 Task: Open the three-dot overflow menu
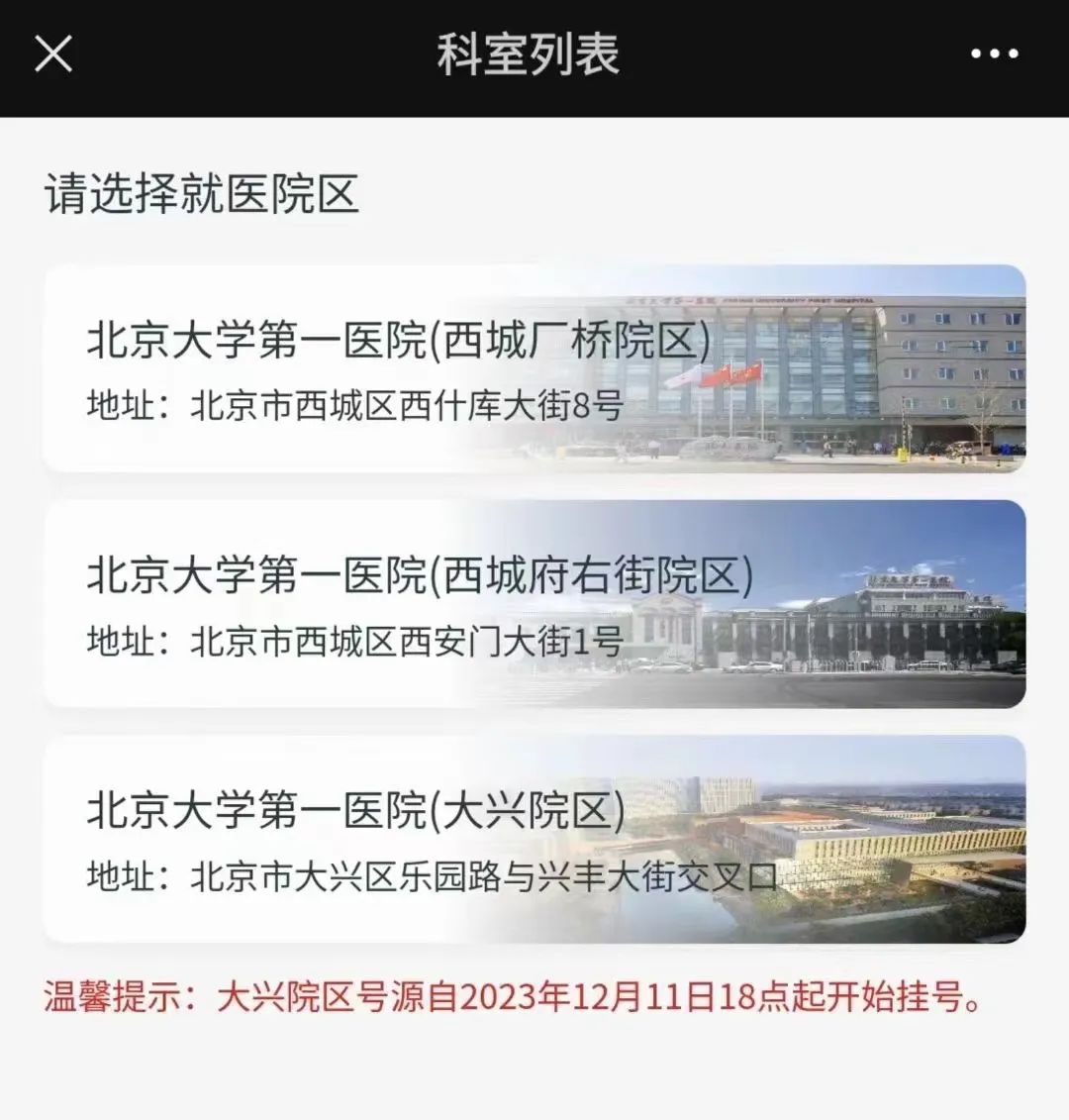pos(994,54)
